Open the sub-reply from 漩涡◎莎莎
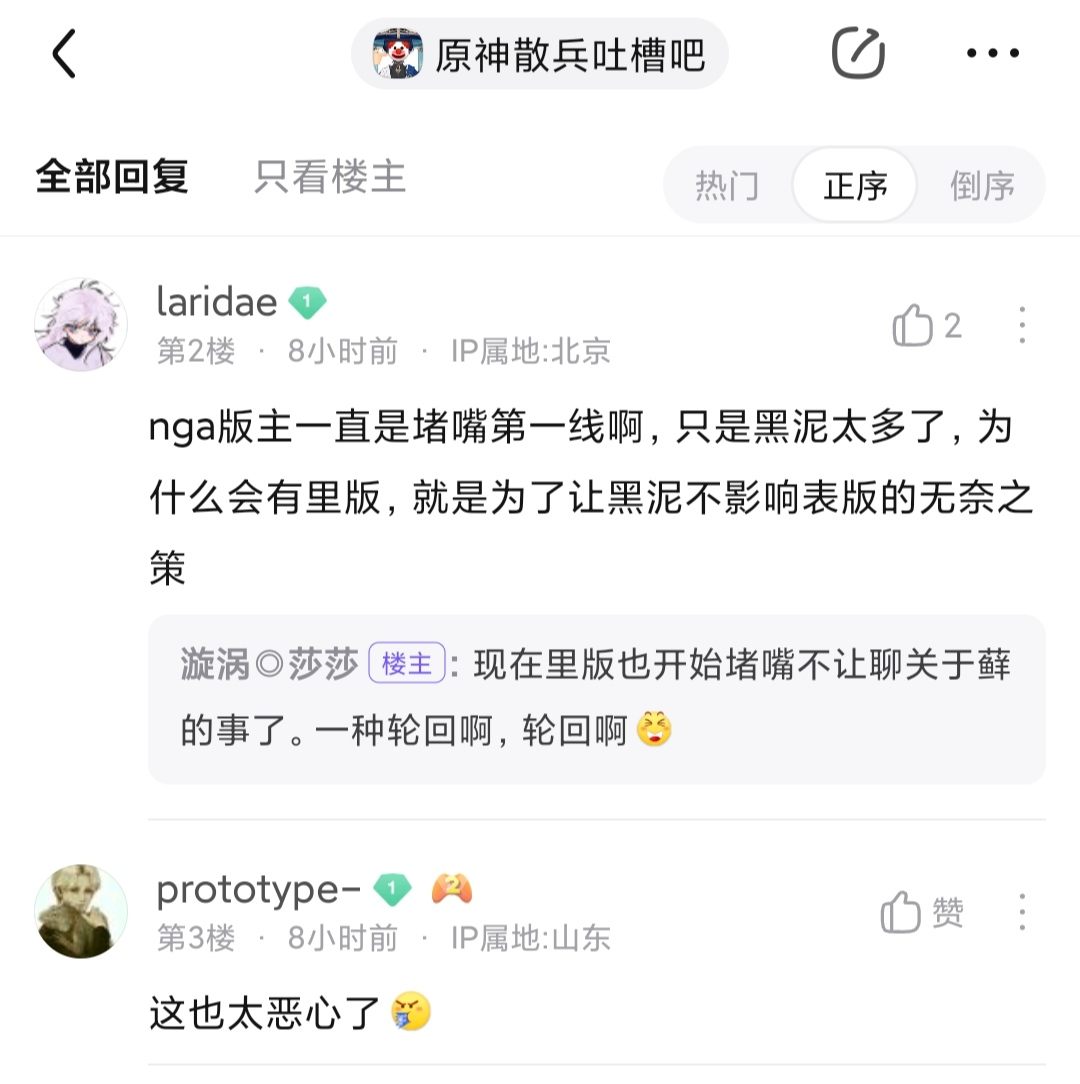Screen dimensions: 1080x1084 (x=596, y=698)
